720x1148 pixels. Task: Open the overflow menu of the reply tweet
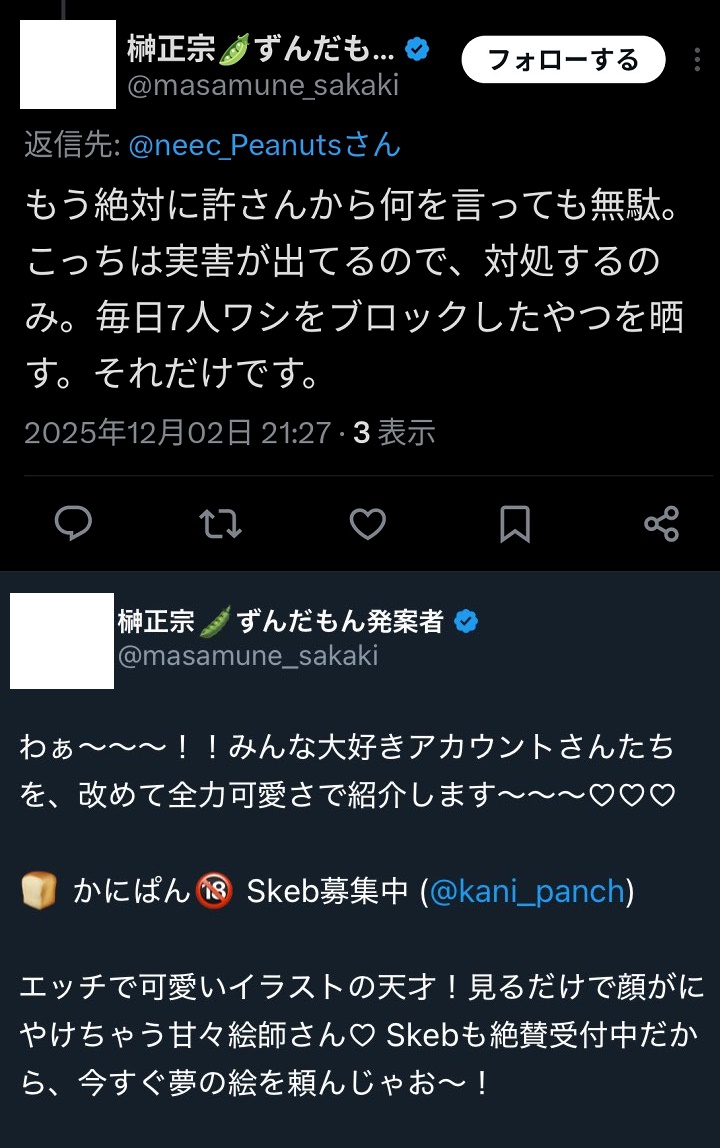(697, 60)
